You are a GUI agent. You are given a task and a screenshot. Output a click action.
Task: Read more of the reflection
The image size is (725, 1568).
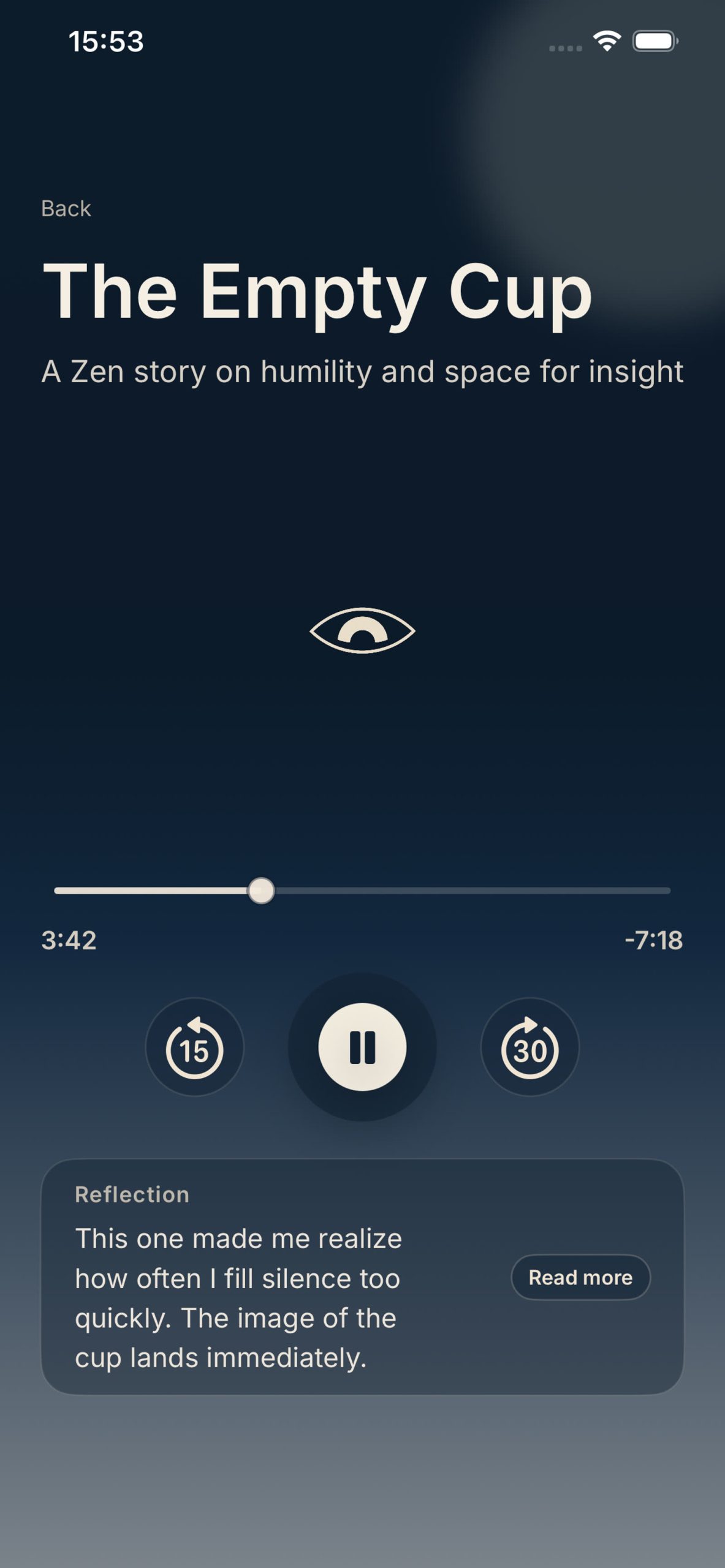pyautogui.click(x=580, y=1277)
